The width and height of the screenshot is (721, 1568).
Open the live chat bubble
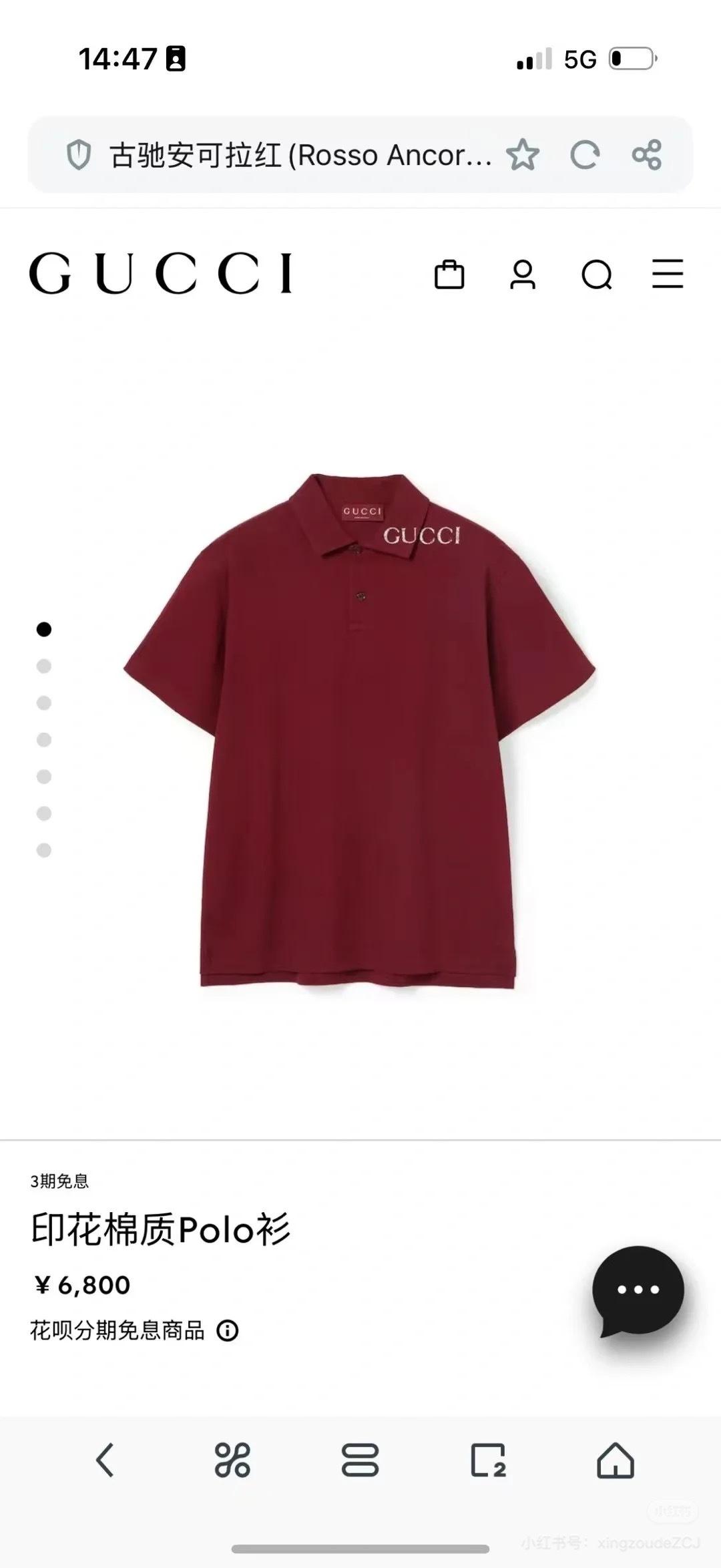point(638,1290)
